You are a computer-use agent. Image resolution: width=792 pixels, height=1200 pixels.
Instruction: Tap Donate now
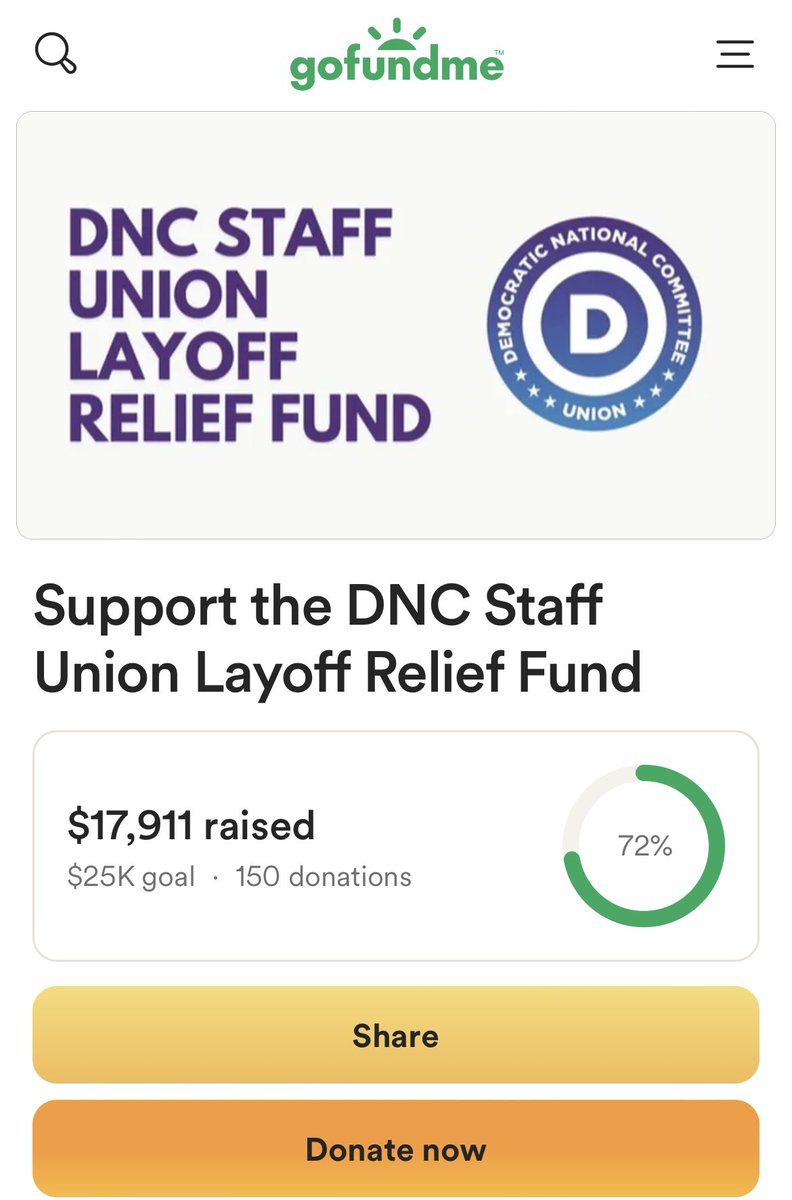[396, 1149]
